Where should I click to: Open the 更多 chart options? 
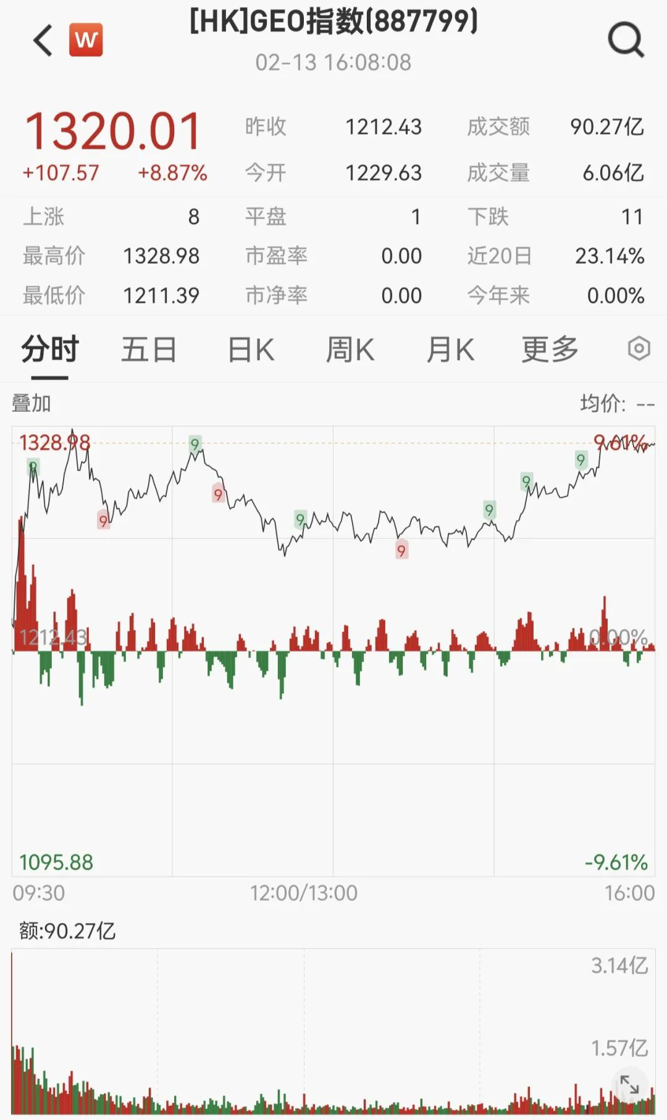550,349
